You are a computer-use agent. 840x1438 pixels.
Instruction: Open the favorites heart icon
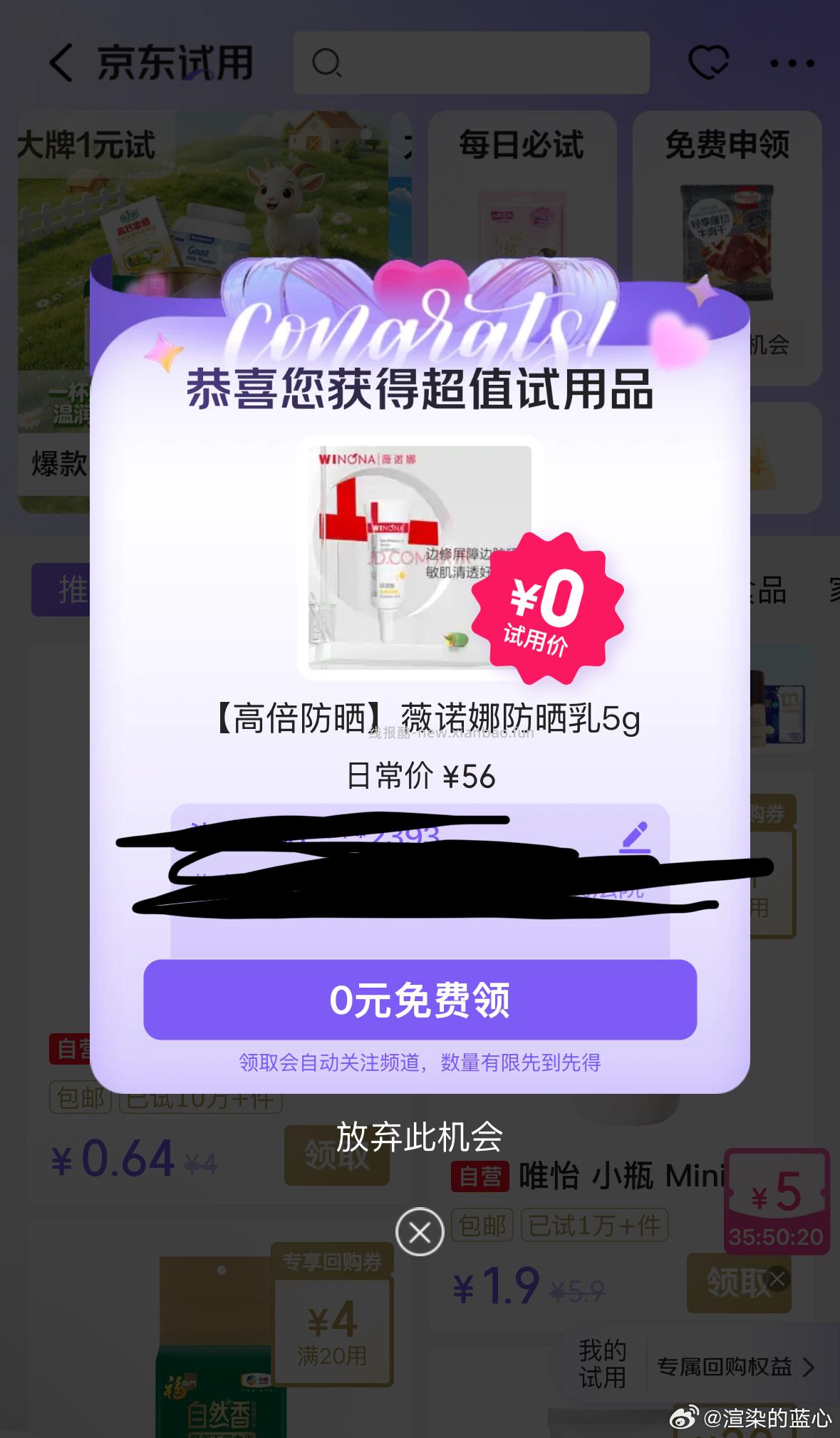pyautogui.click(x=707, y=63)
